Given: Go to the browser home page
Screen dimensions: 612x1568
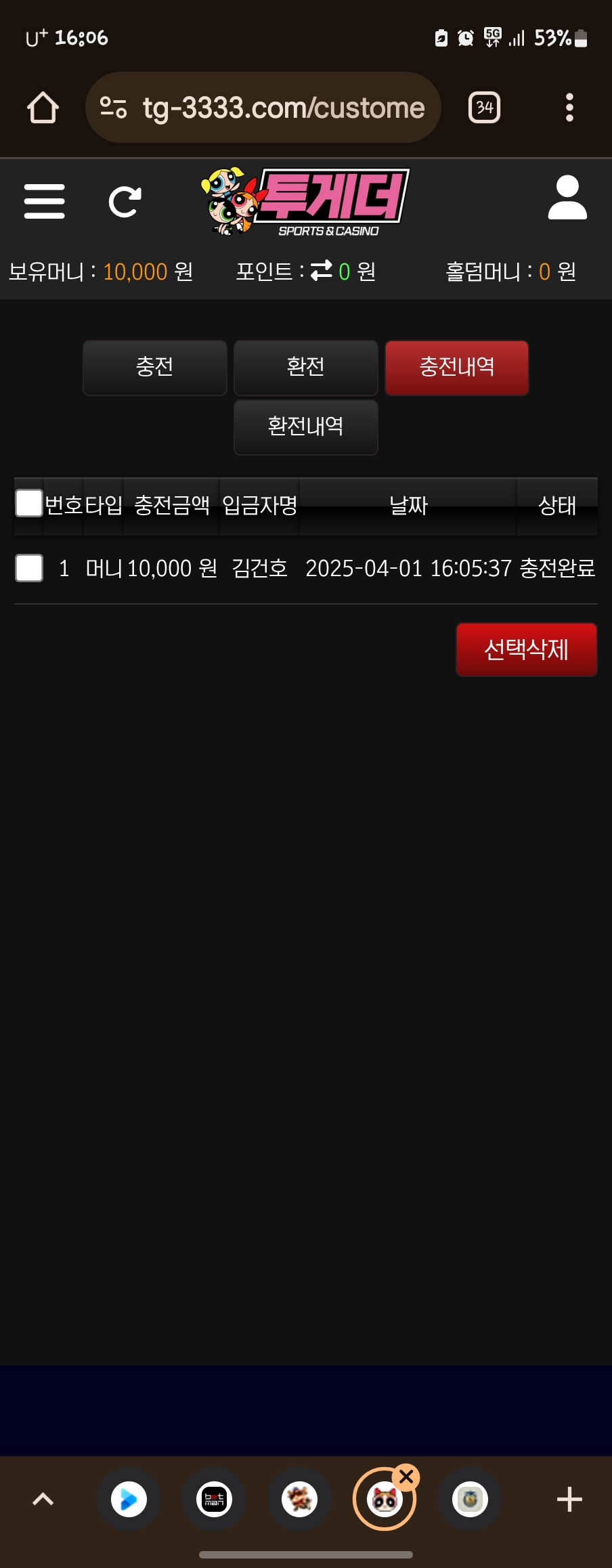Looking at the screenshot, I should 43,108.
